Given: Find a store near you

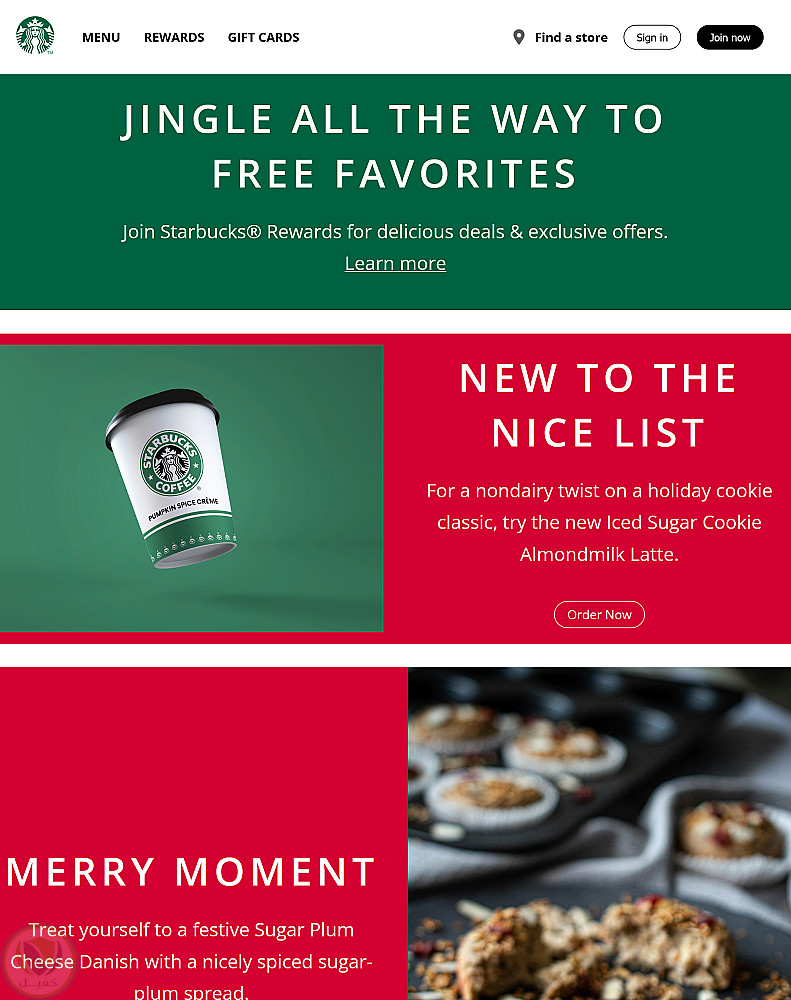Looking at the screenshot, I should point(561,37).
